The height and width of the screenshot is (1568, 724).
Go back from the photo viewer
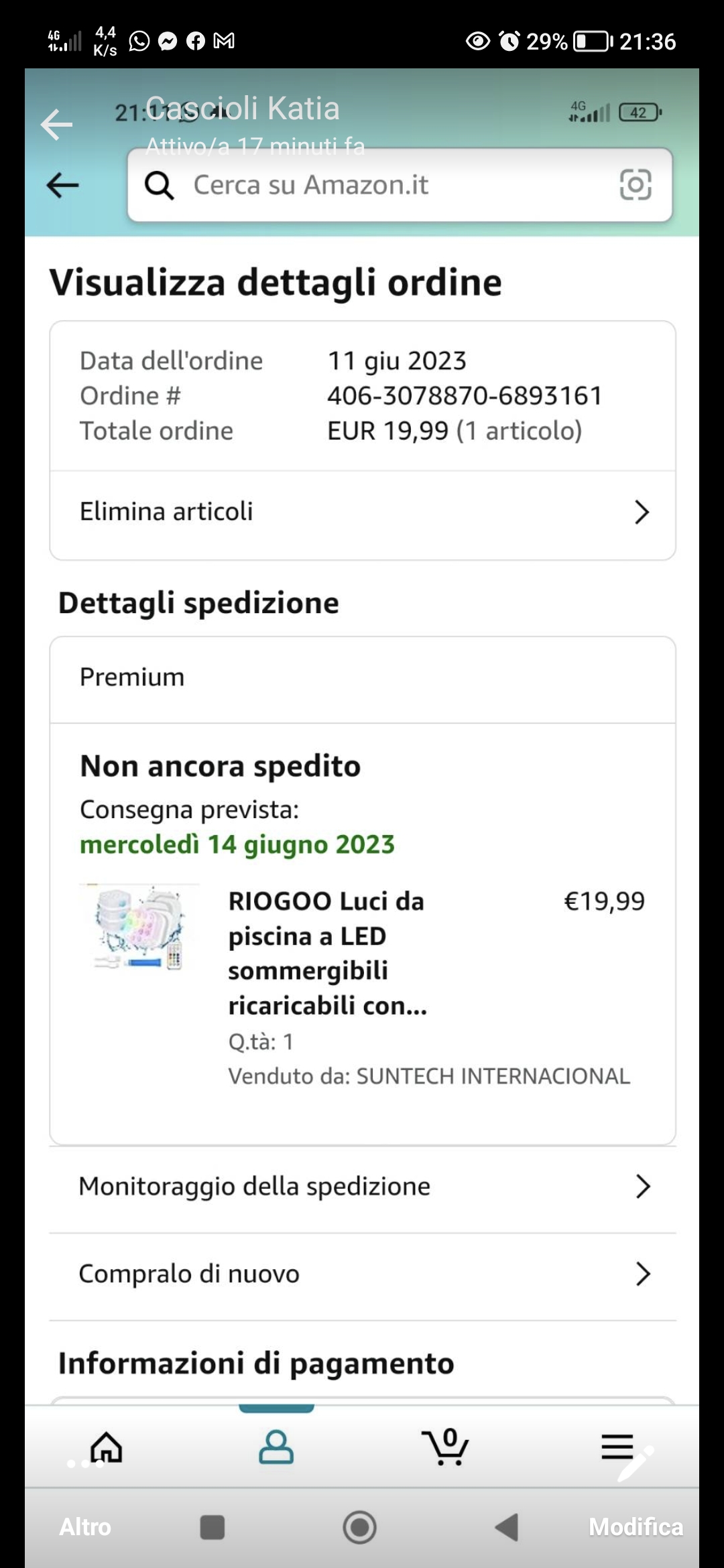click(56, 125)
